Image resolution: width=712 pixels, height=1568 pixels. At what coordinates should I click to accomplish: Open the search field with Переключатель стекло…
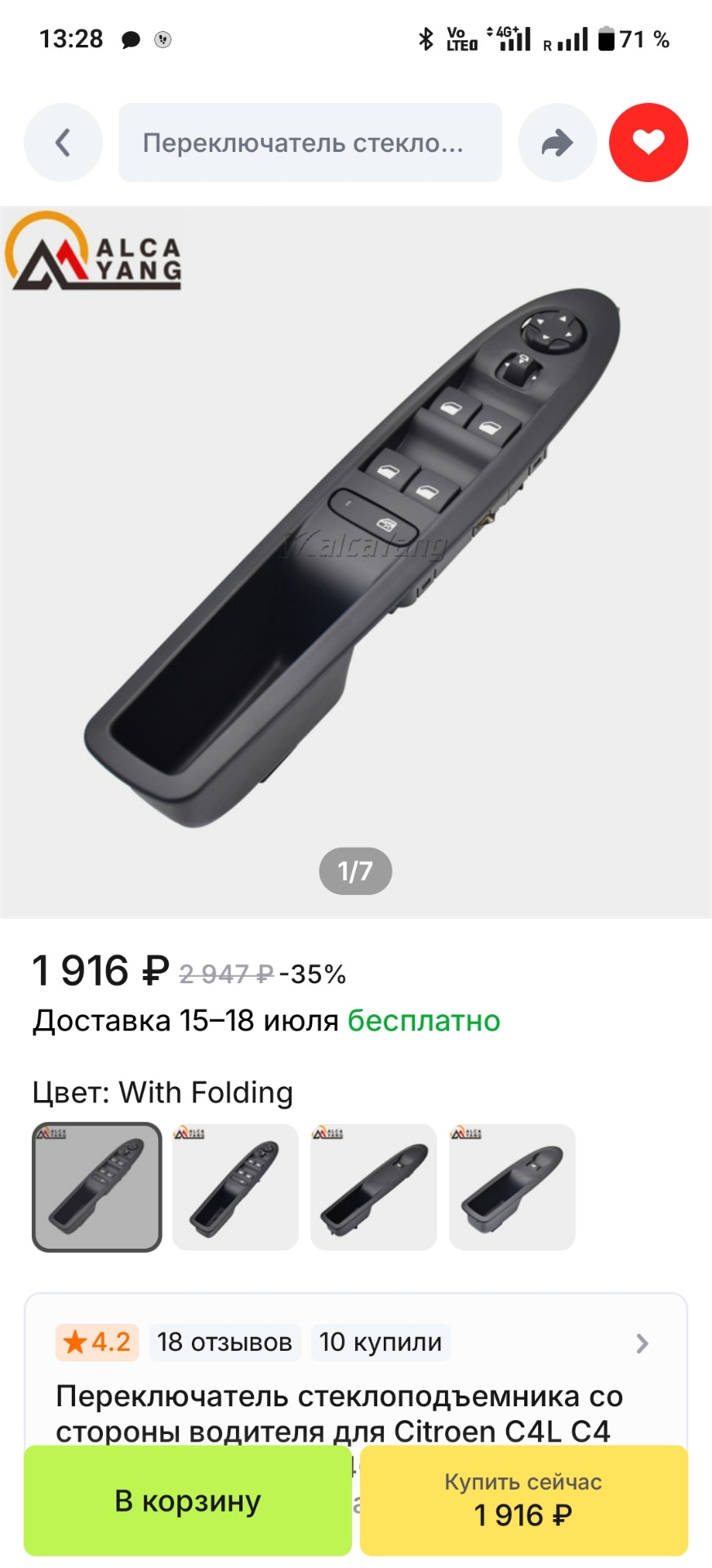pyautogui.click(x=310, y=143)
